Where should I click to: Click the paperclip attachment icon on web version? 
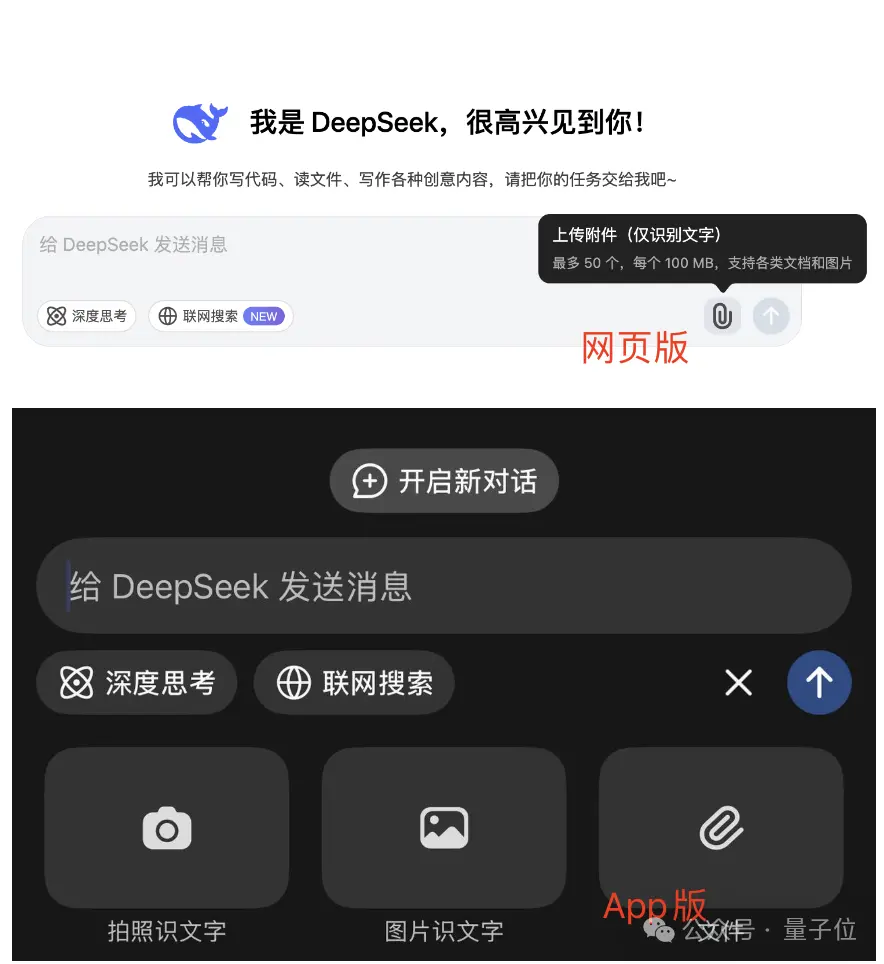(722, 316)
